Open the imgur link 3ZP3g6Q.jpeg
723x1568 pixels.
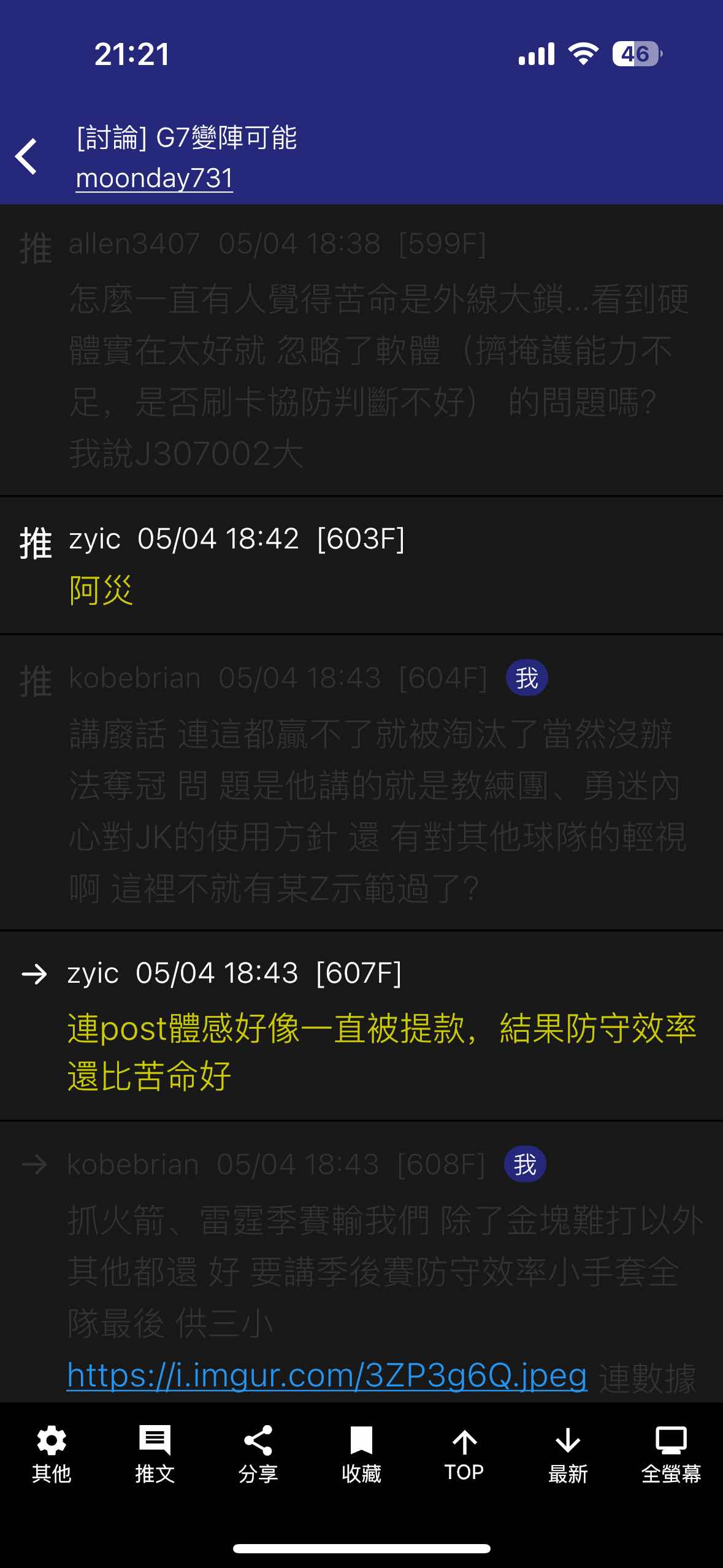tap(327, 1375)
